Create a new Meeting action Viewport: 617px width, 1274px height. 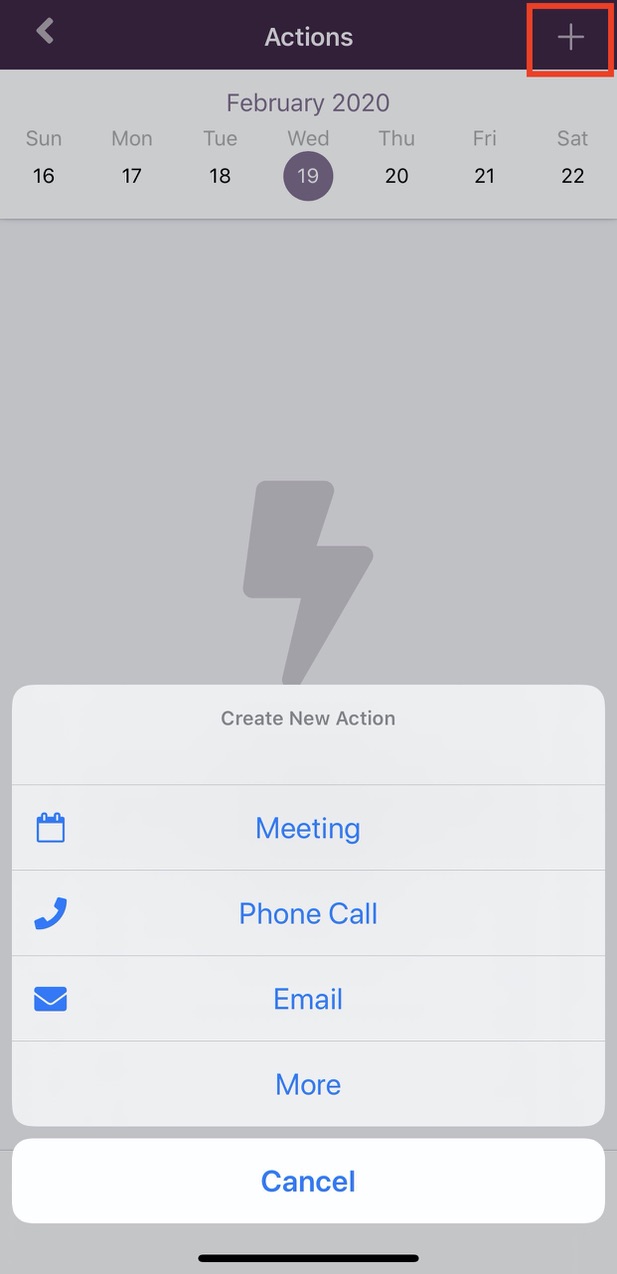pos(308,828)
